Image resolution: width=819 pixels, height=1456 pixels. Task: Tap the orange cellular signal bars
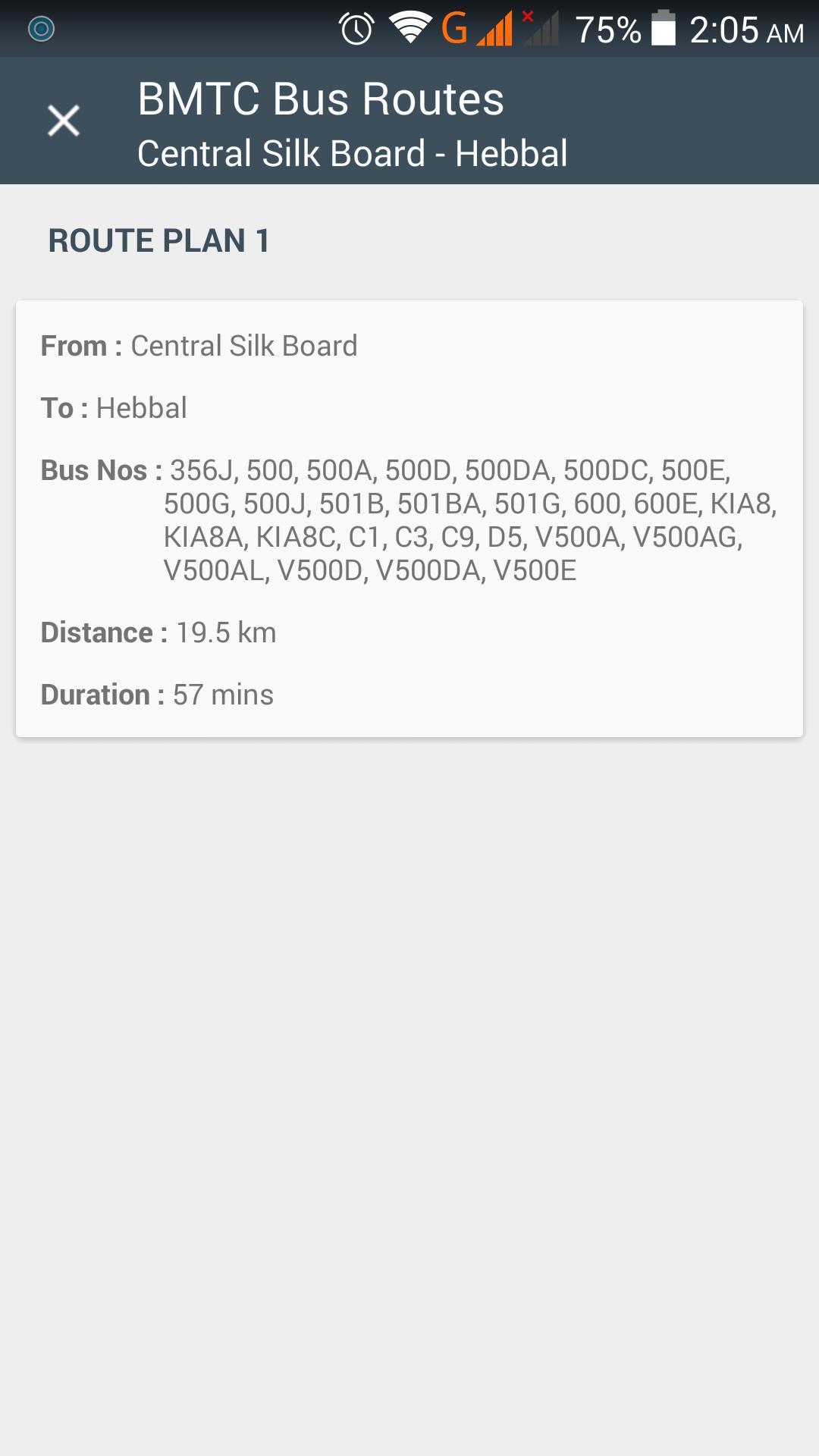click(497, 30)
